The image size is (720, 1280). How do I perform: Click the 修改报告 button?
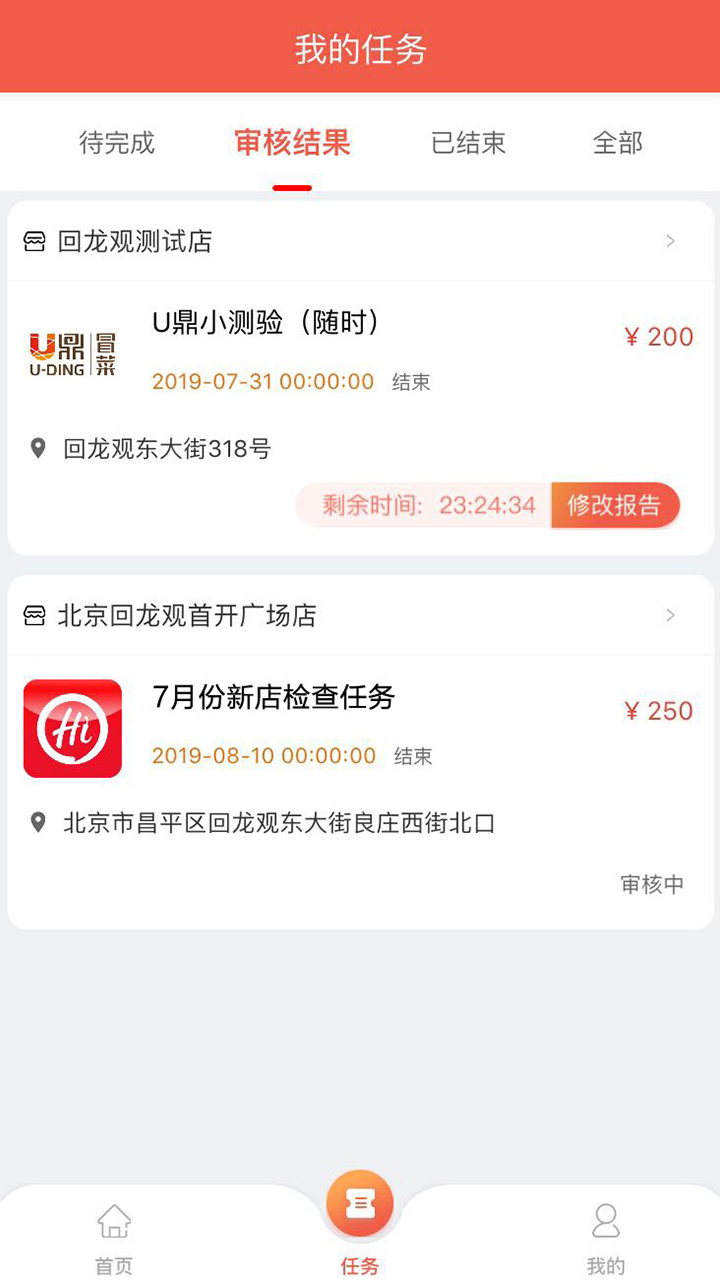click(x=615, y=505)
